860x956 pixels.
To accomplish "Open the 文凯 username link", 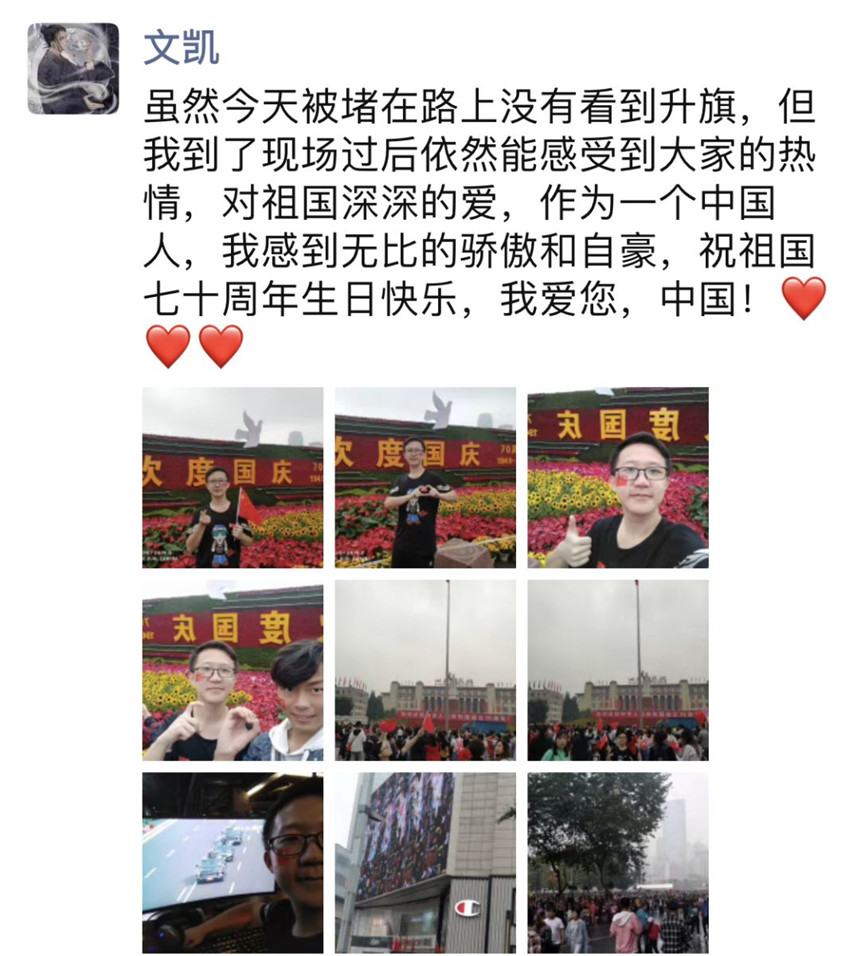I will tap(181, 46).
